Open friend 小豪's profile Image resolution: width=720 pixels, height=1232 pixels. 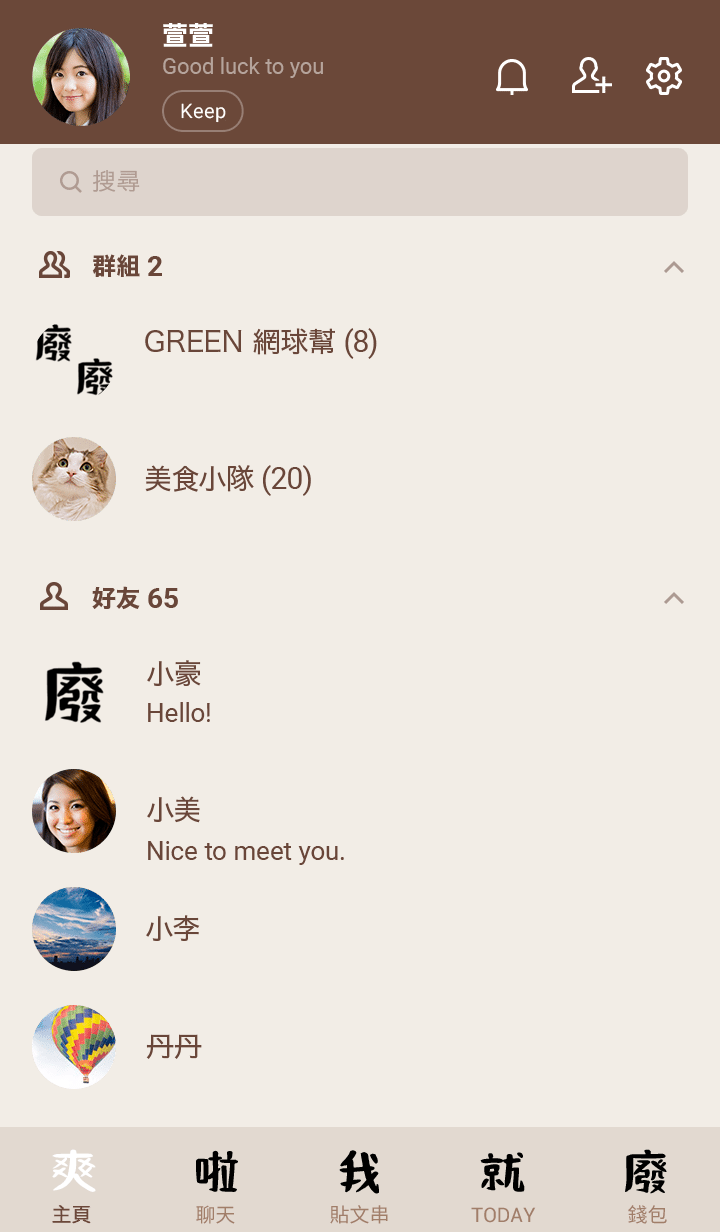[x=175, y=693]
